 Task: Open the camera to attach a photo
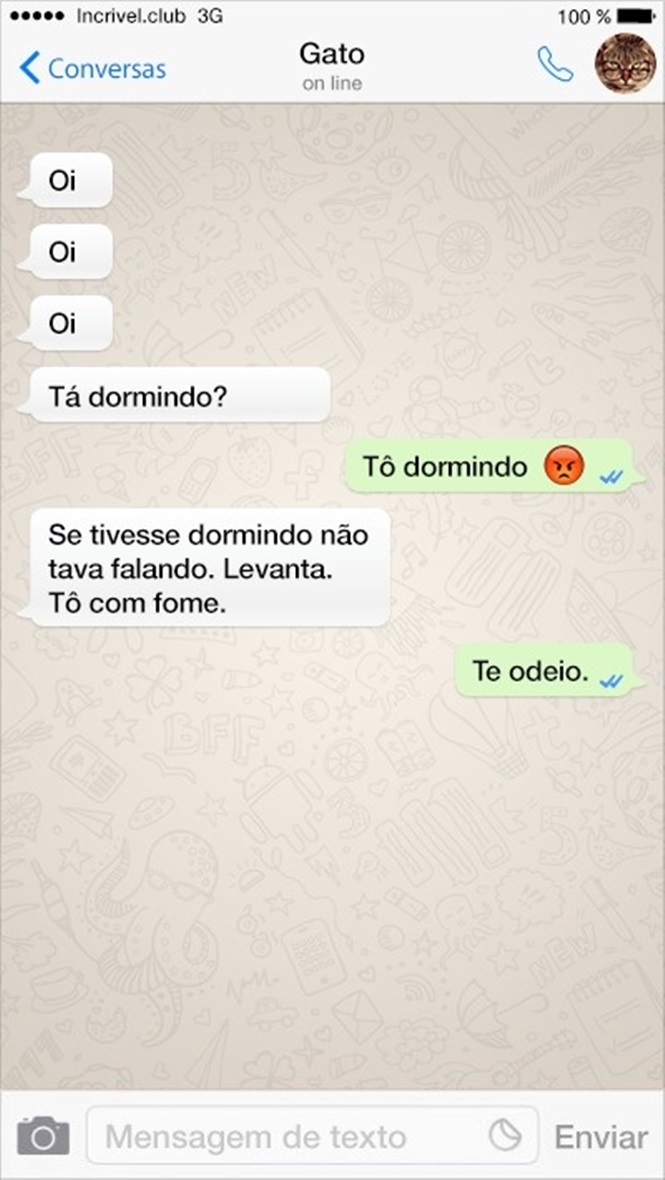(x=43, y=1136)
